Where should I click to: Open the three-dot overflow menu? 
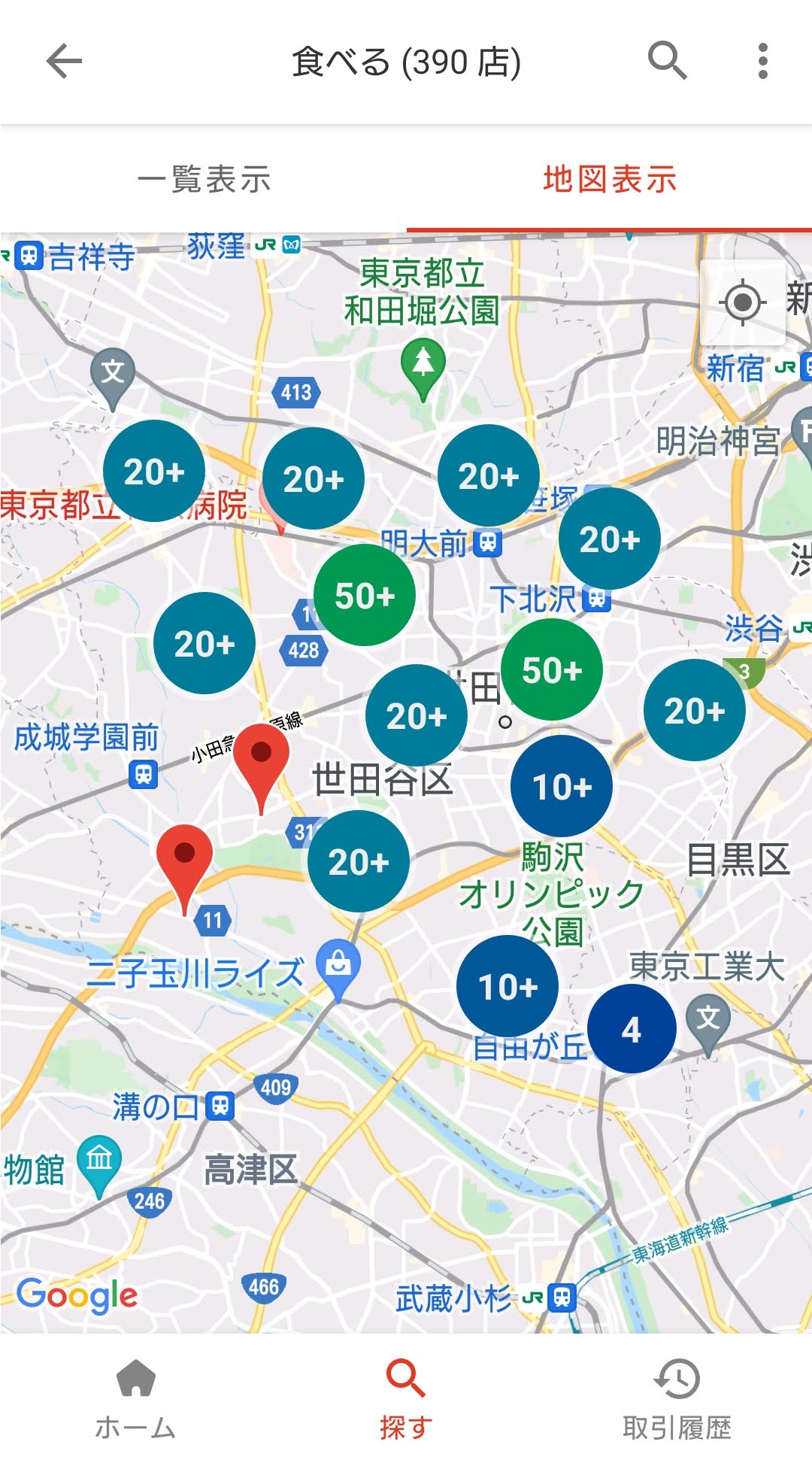(762, 61)
